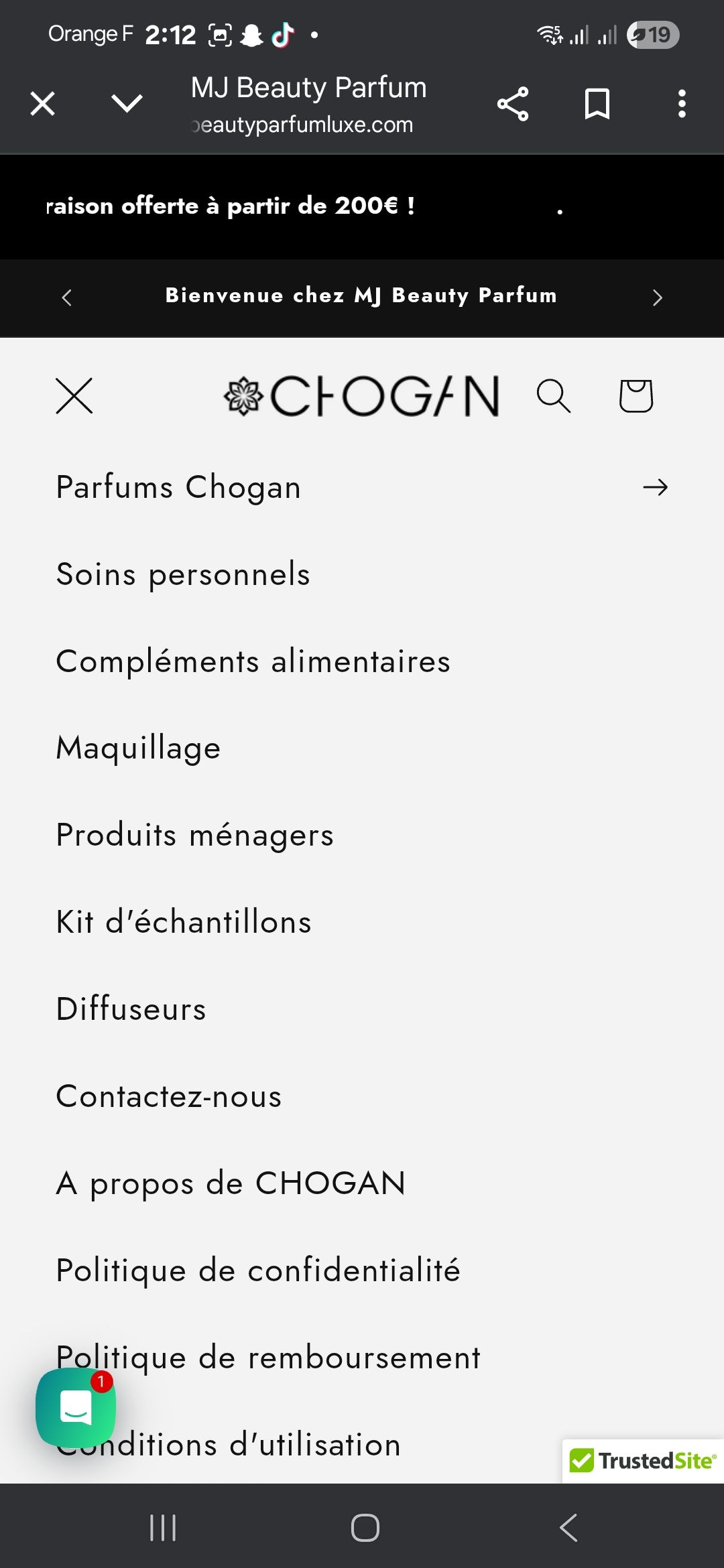View the Diffuseurs category
This screenshot has width=724, height=1568.
pos(131,1009)
